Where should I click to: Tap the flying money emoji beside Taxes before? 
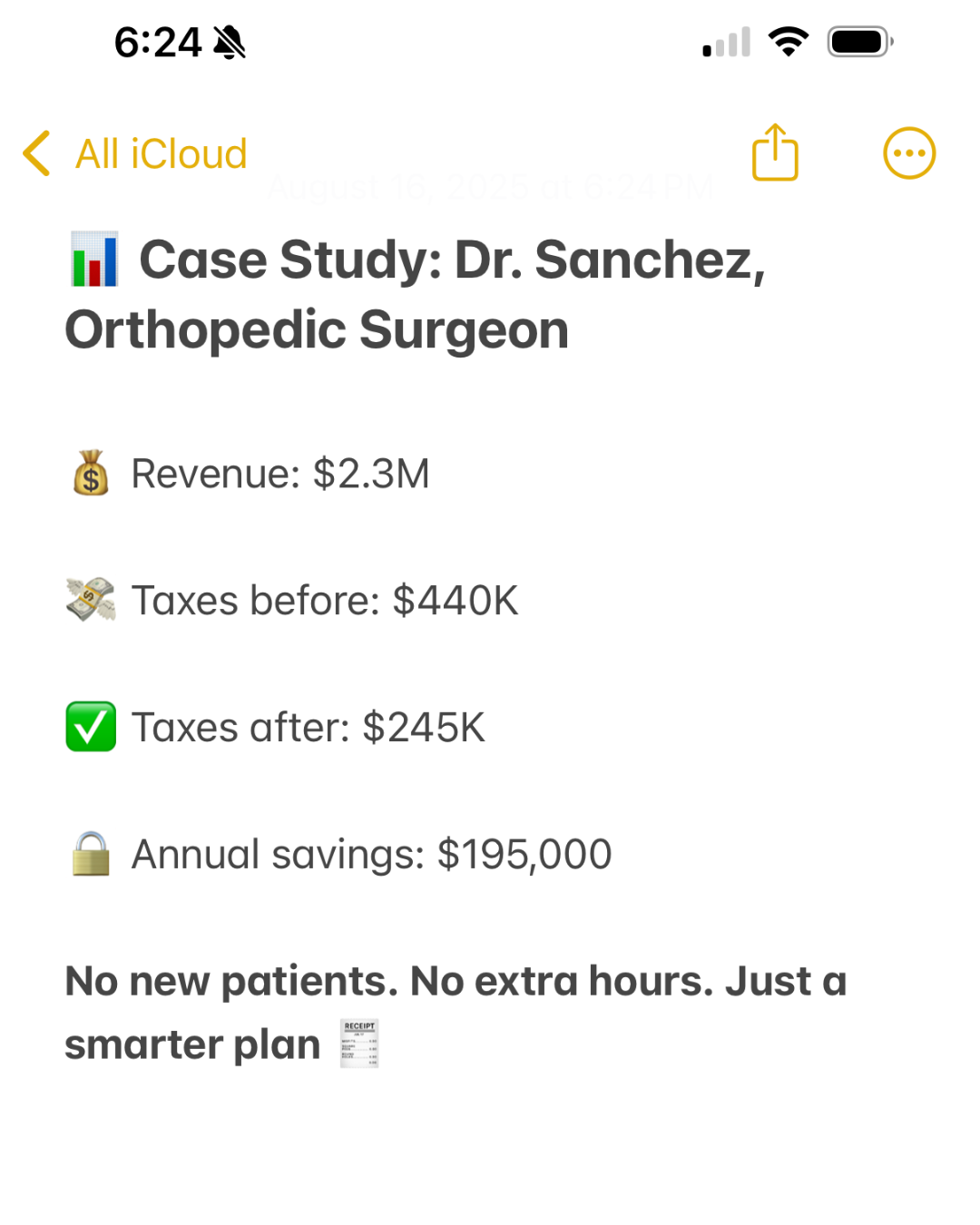click(x=90, y=600)
